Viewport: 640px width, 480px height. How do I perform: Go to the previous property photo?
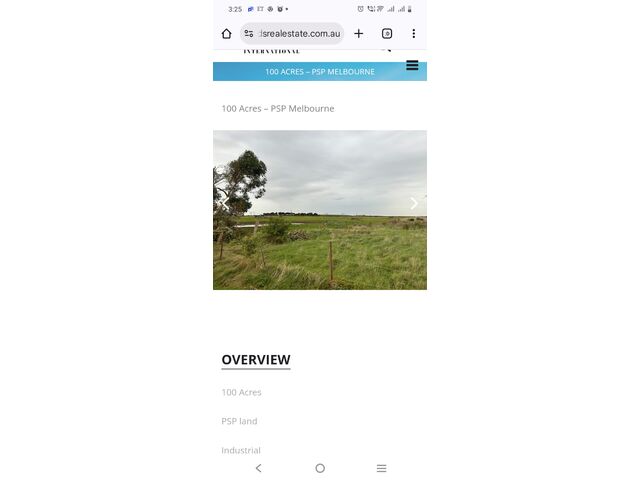[224, 203]
